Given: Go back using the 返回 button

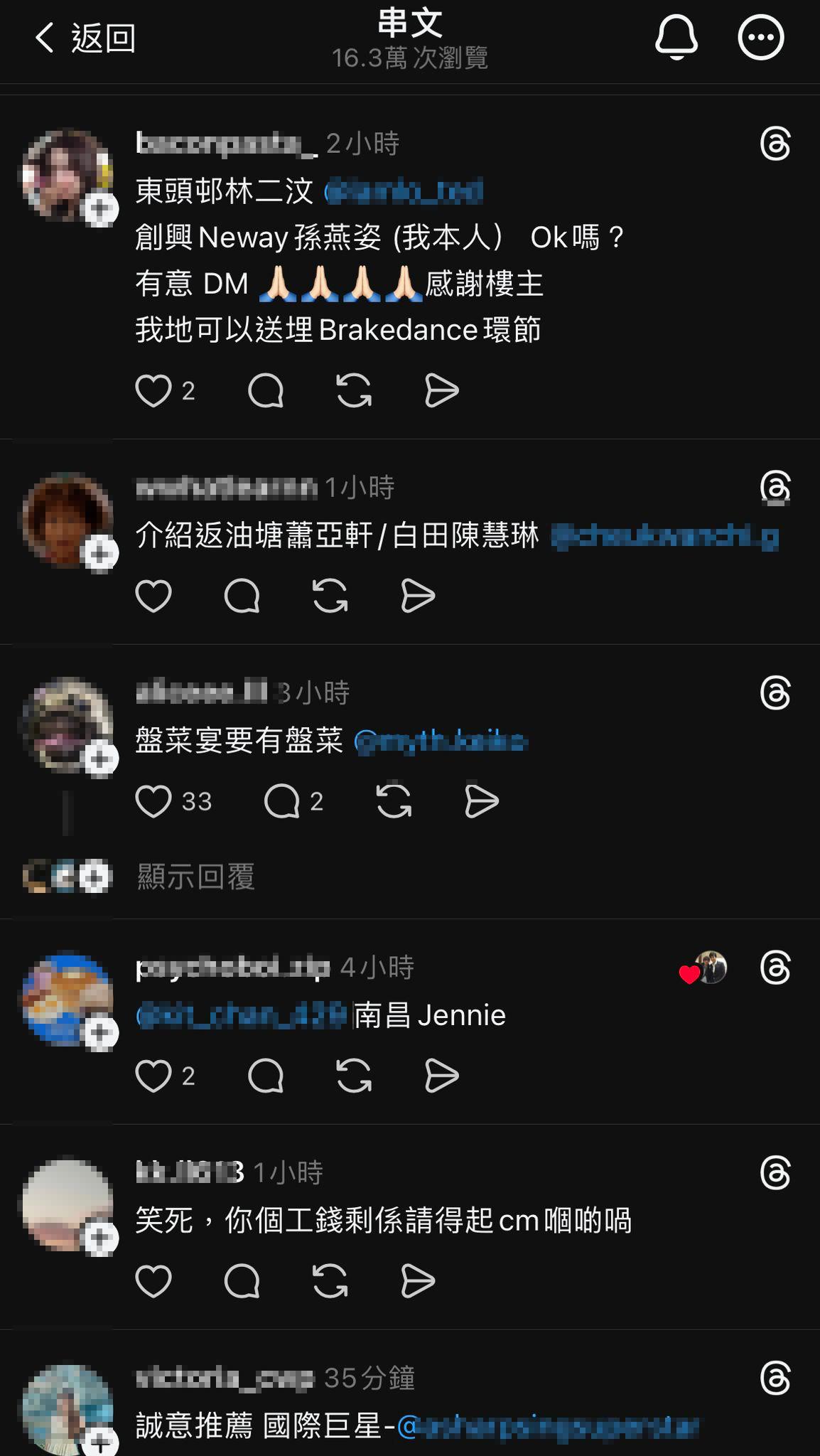Looking at the screenshot, I should click(x=85, y=38).
